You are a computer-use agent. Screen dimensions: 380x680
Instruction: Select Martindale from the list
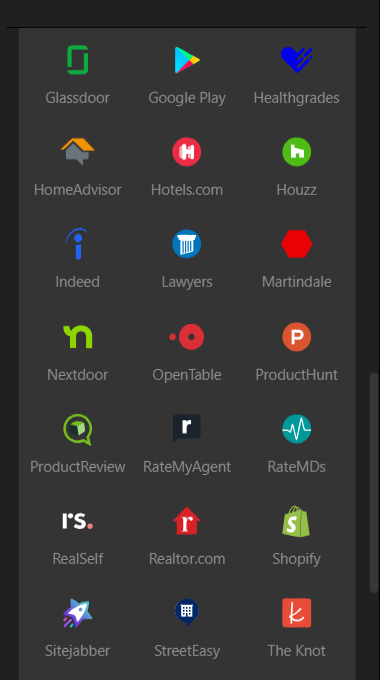[x=296, y=259]
